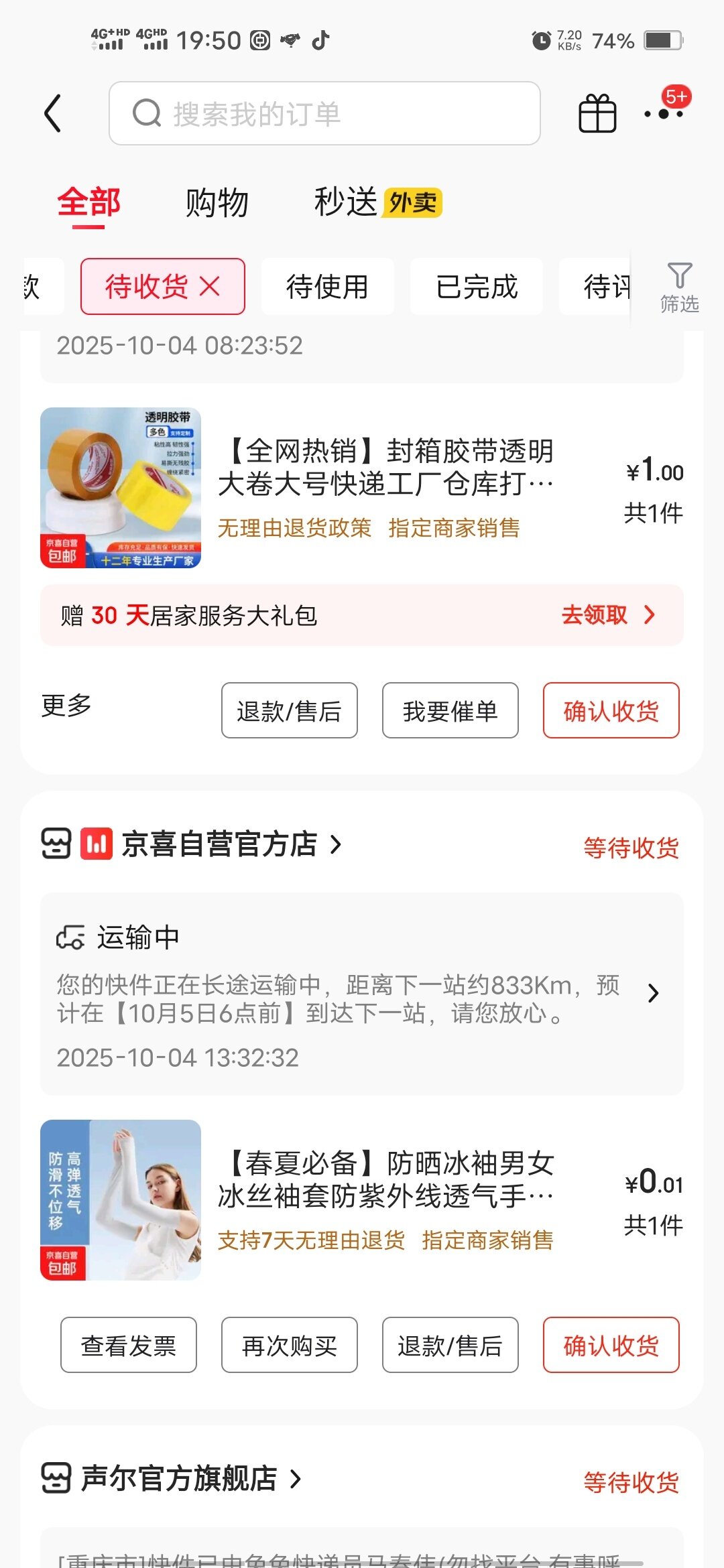This screenshot has height=1568, width=724.
Task: Remove the 待收货 filter chip
Action: [x=210, y=287]
